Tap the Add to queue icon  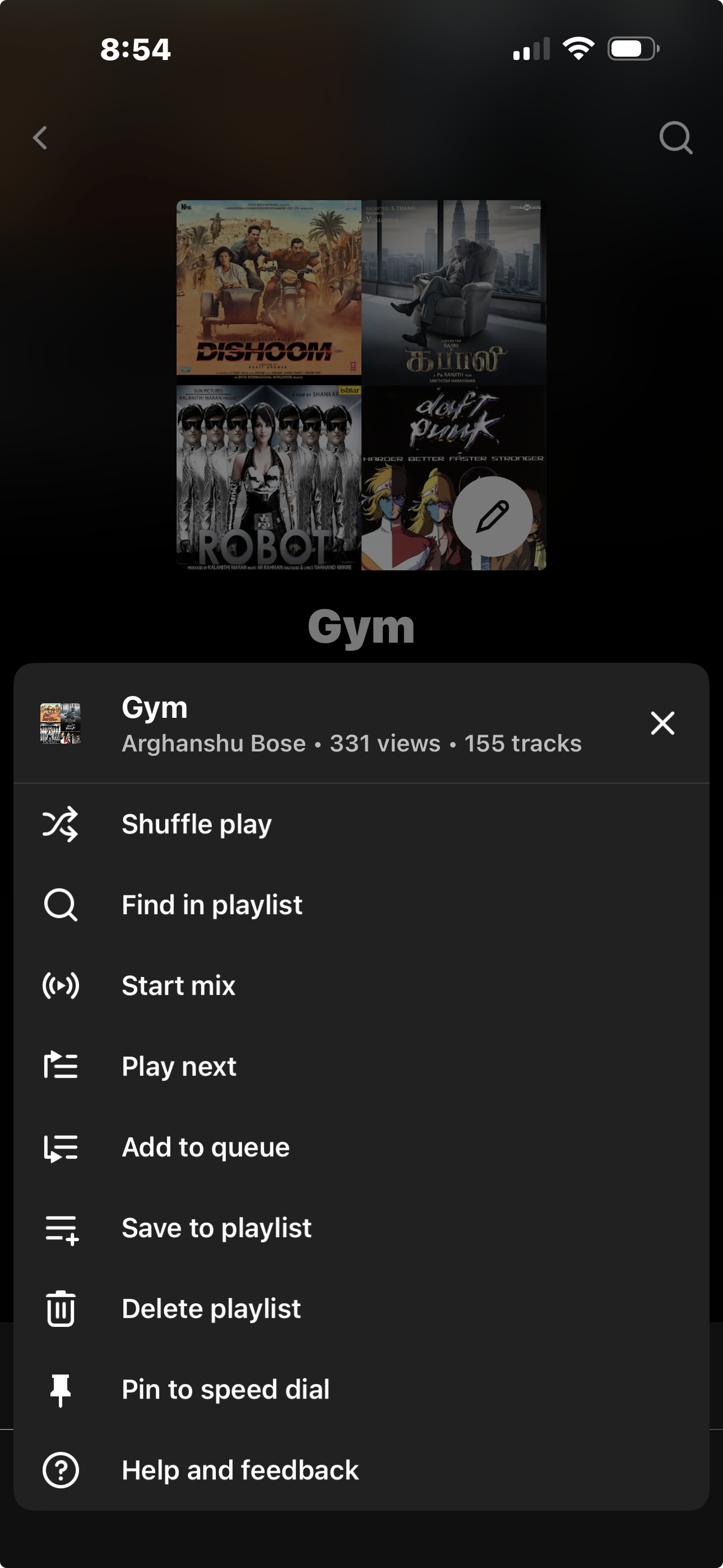(x=61, y=1147)
